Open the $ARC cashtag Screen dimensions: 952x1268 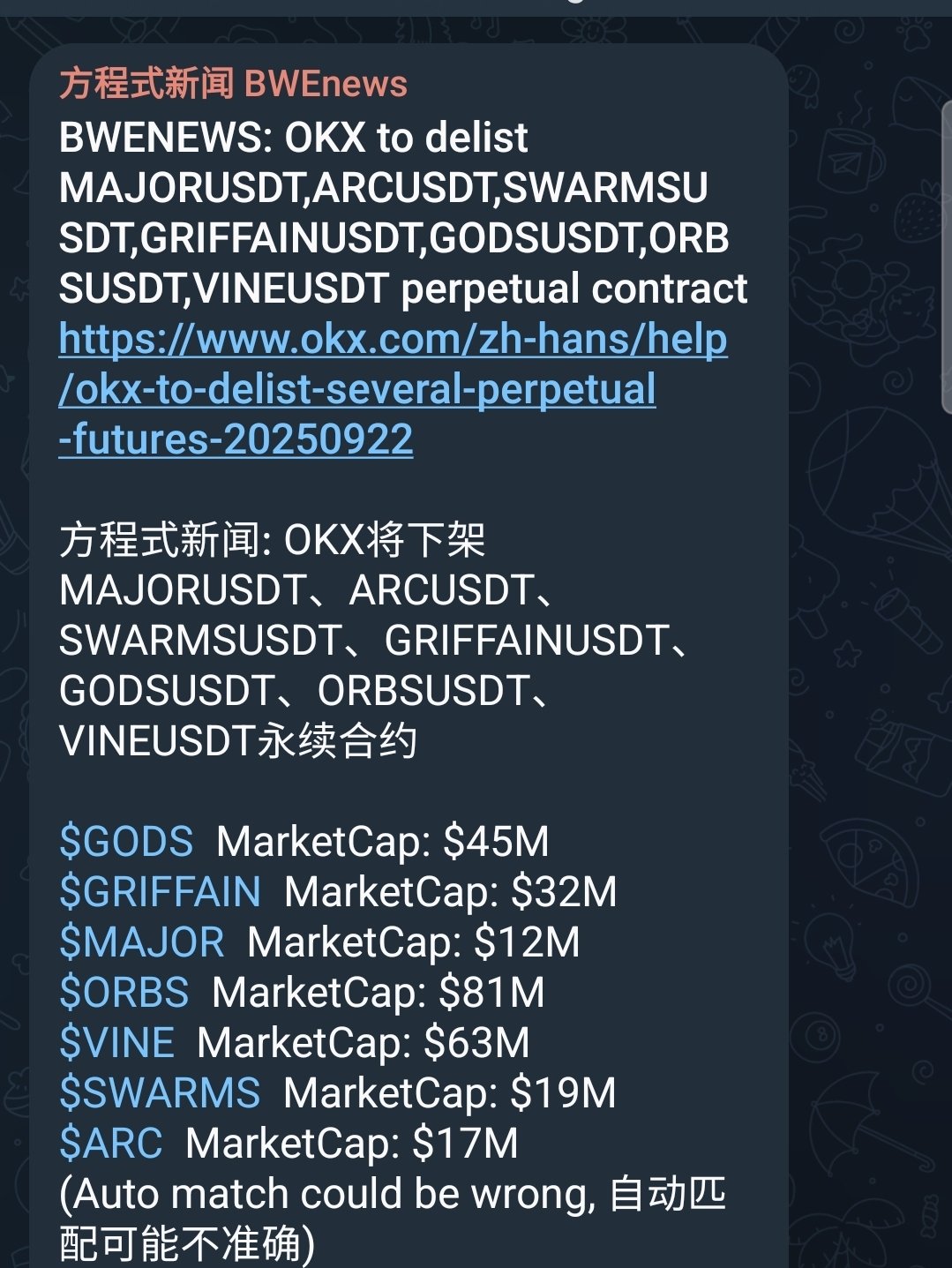click(111, 1144)
